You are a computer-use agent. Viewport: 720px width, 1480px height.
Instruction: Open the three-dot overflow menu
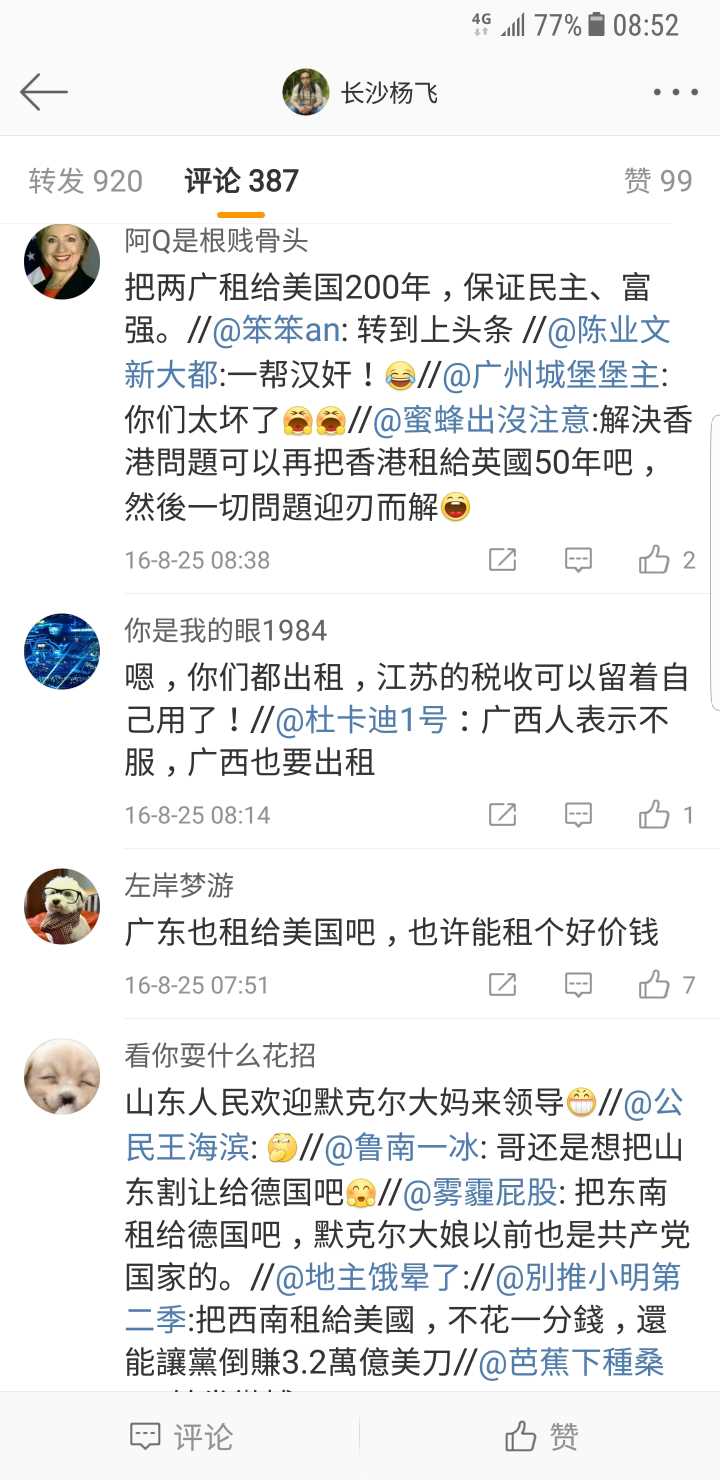point(675,93)
